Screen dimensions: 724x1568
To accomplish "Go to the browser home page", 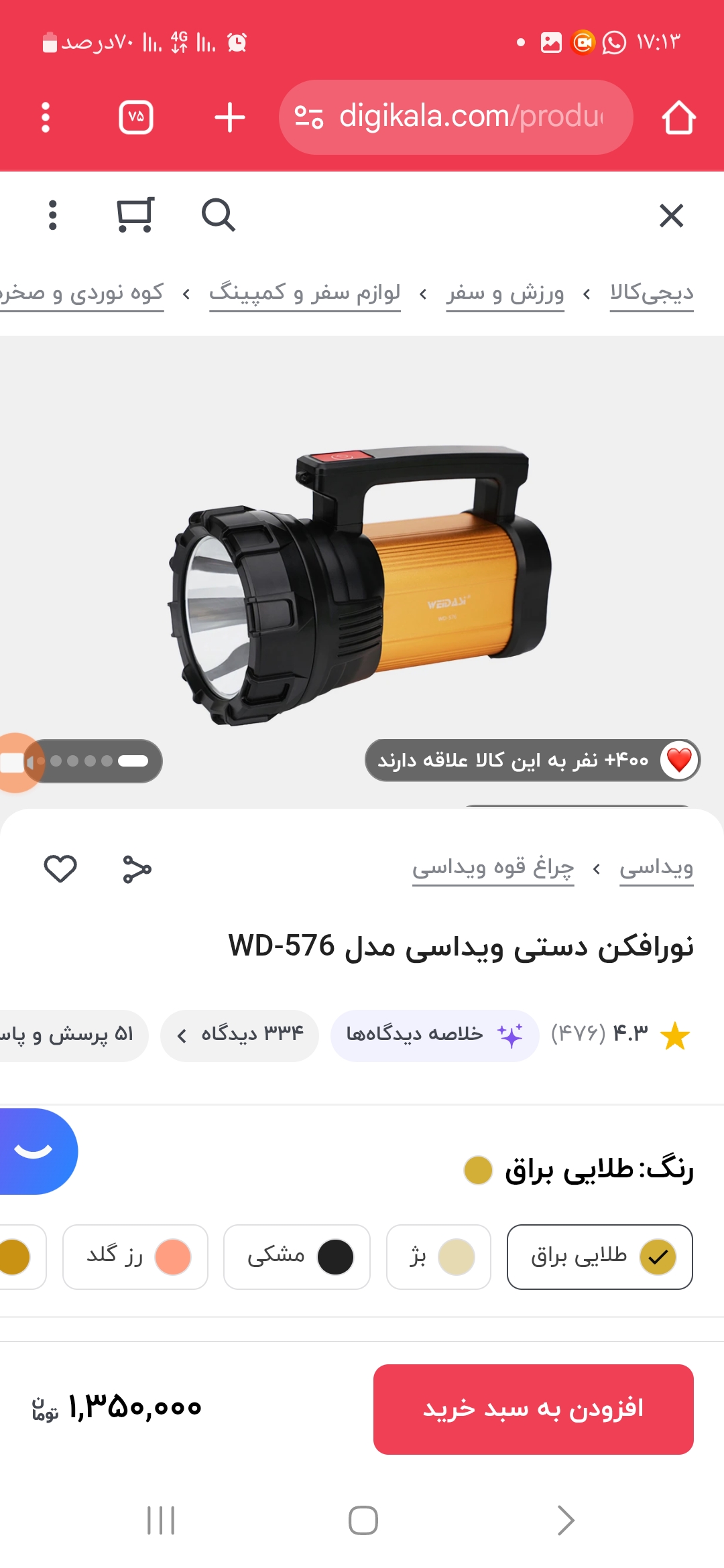I will pos(678,117).
